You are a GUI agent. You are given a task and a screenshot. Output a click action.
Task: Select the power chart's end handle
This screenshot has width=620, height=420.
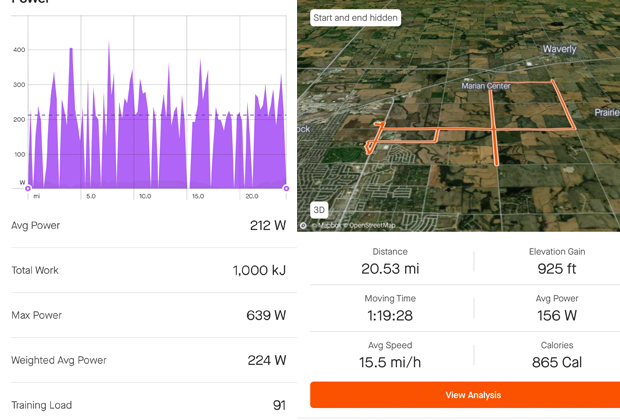286,188
